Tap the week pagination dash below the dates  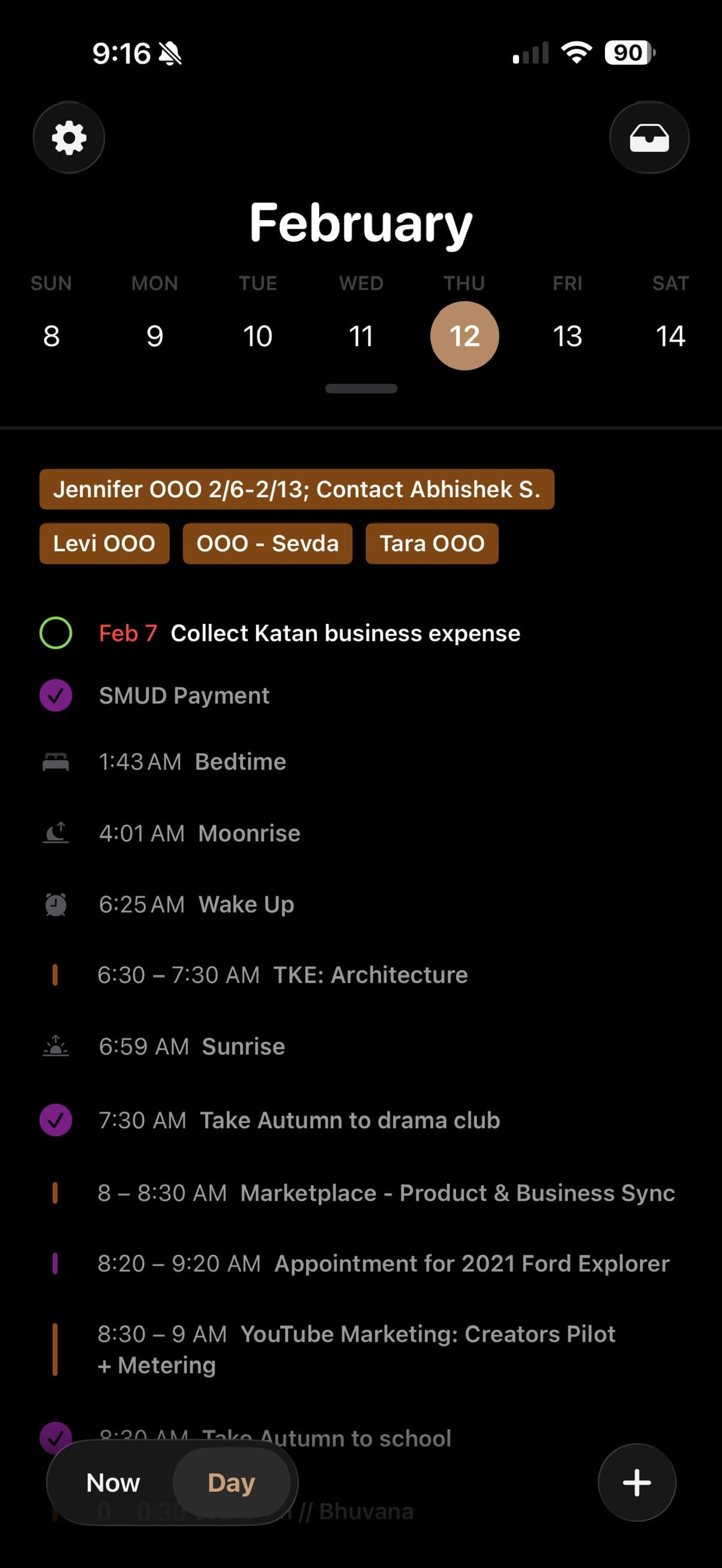361,388
